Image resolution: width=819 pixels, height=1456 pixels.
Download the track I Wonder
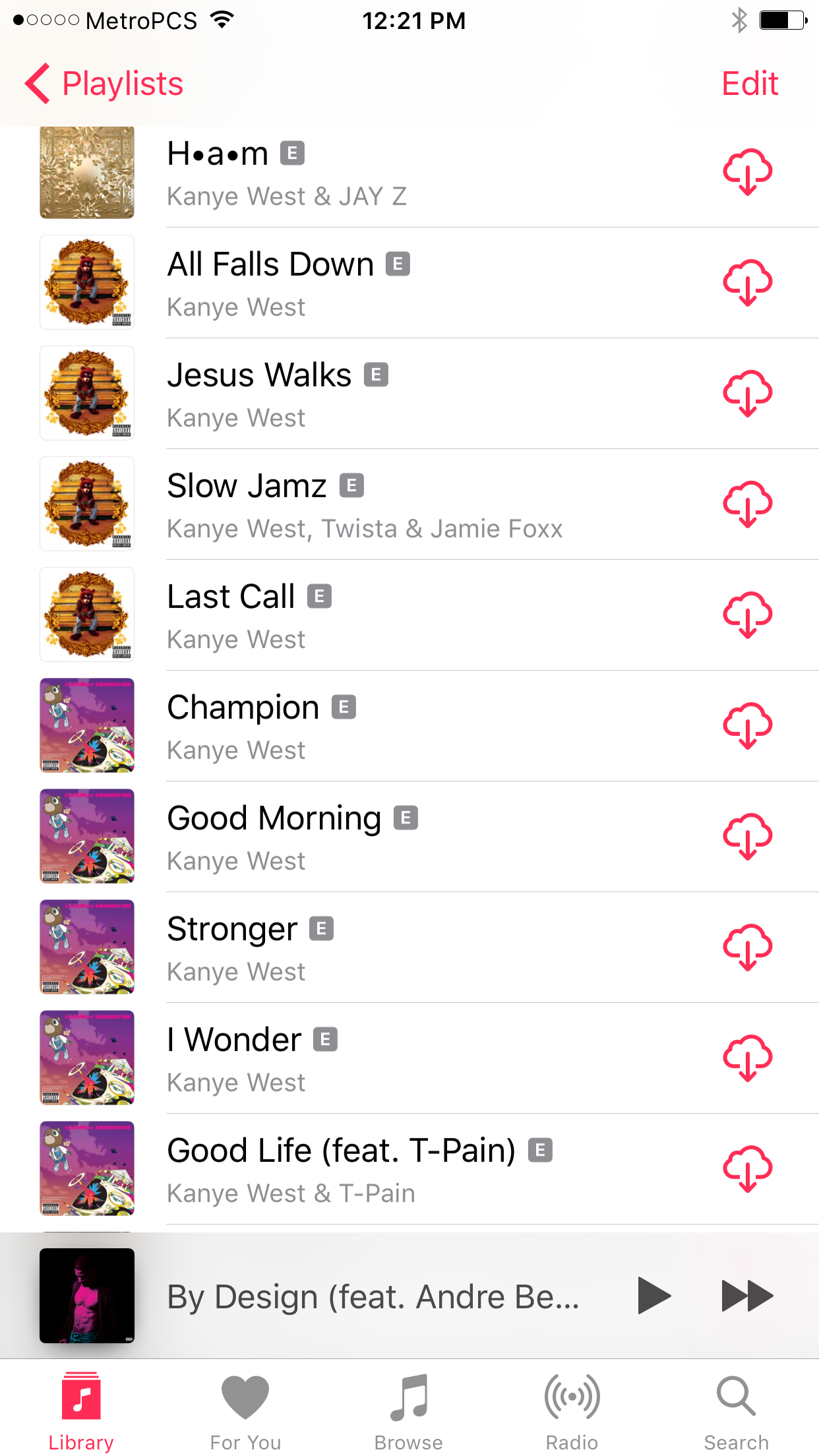coord(748,1058)
